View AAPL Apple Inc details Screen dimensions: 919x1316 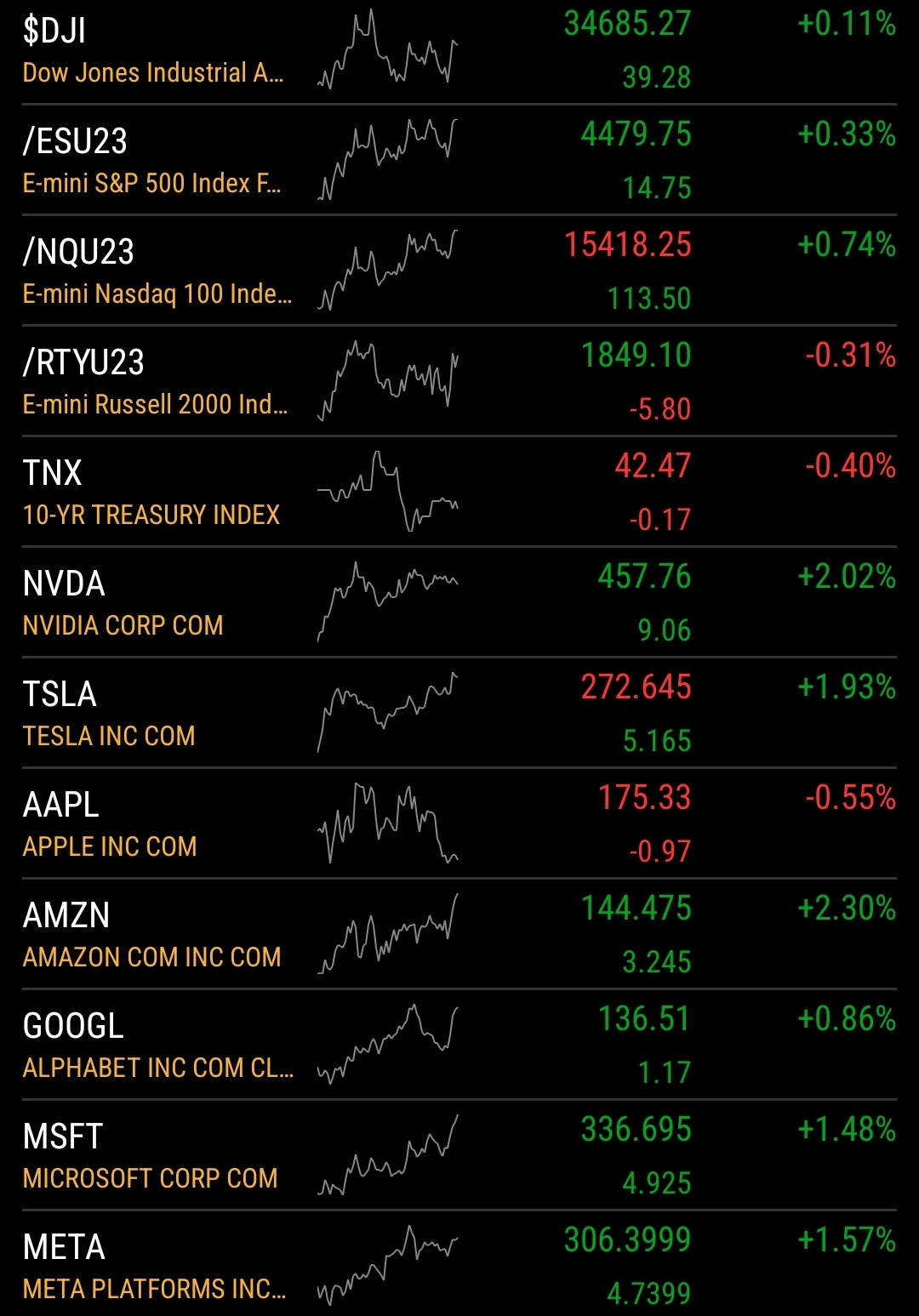click(459, 823)
